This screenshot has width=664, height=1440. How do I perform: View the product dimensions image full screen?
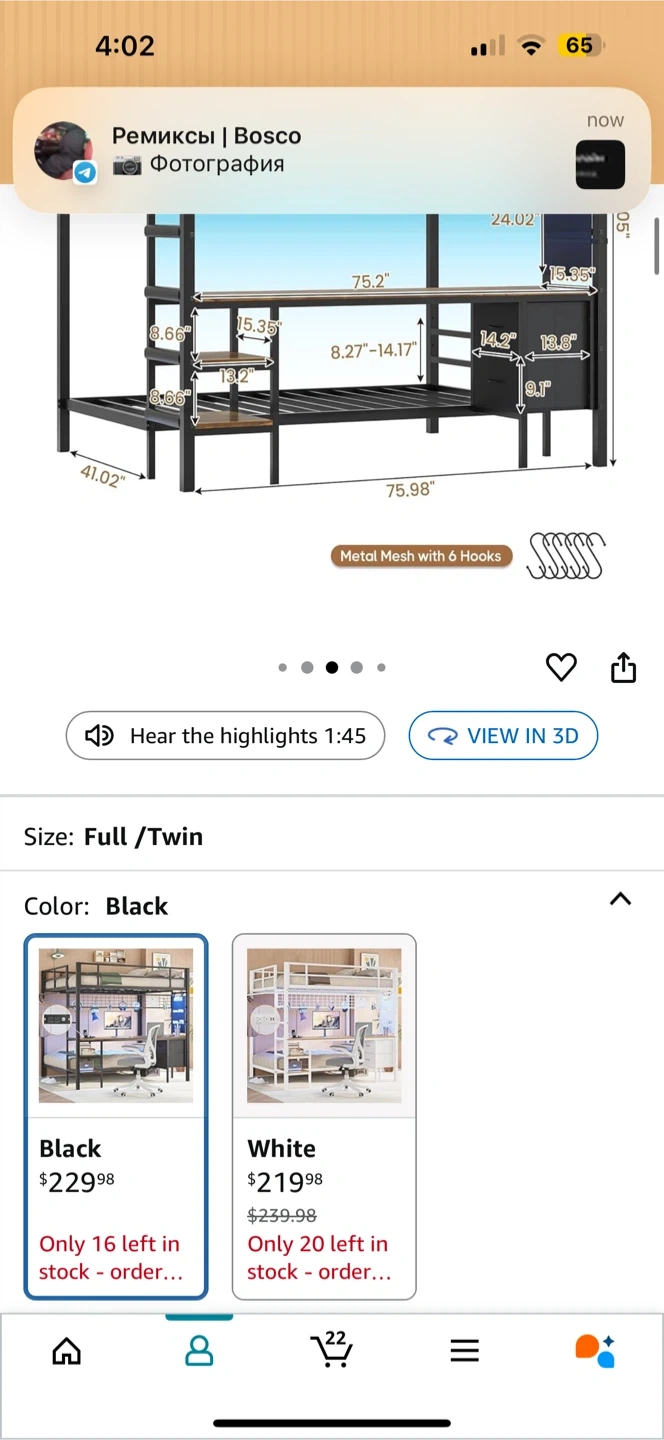point(330,400)
